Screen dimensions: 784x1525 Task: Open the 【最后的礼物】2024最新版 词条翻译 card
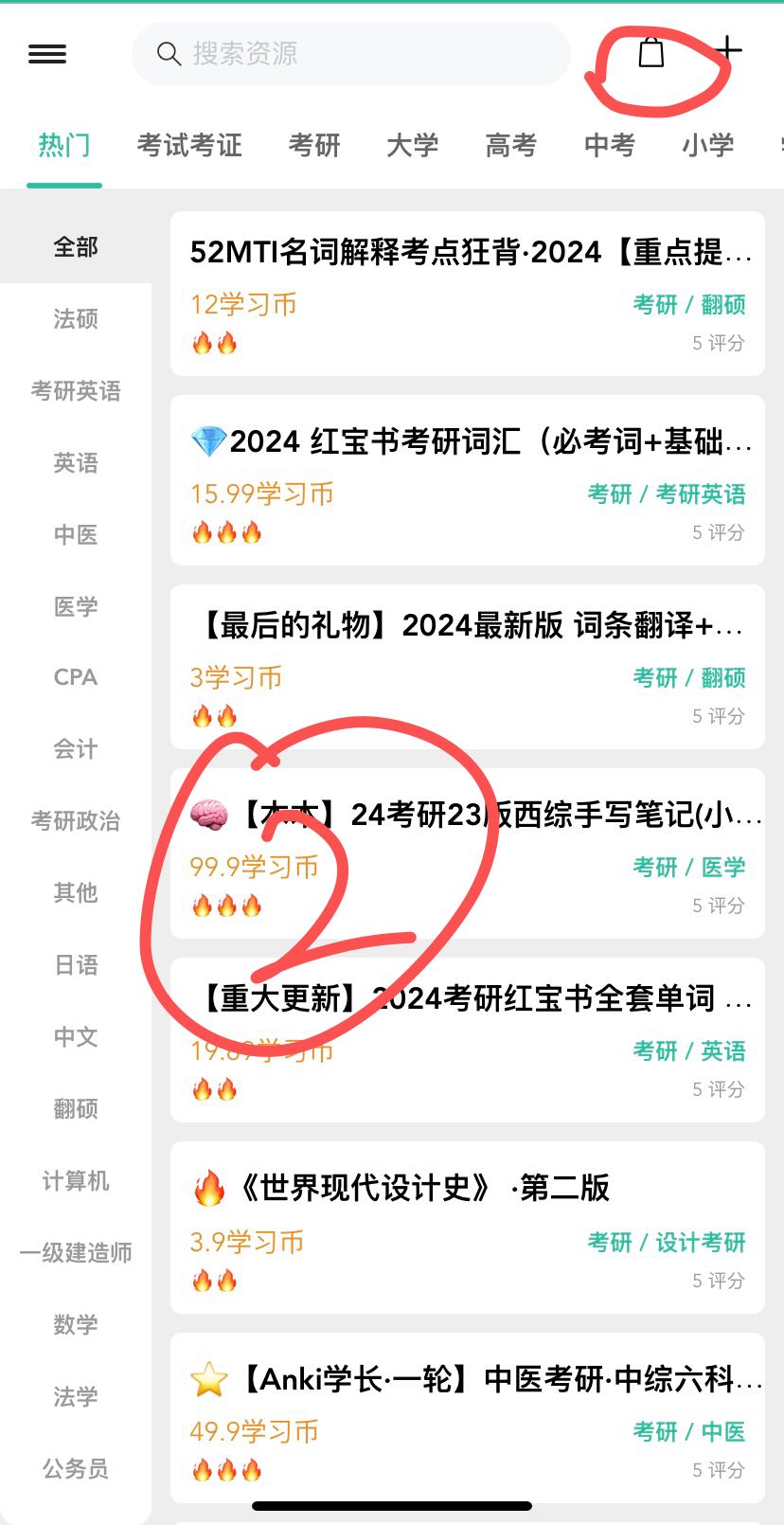[468, 666]
